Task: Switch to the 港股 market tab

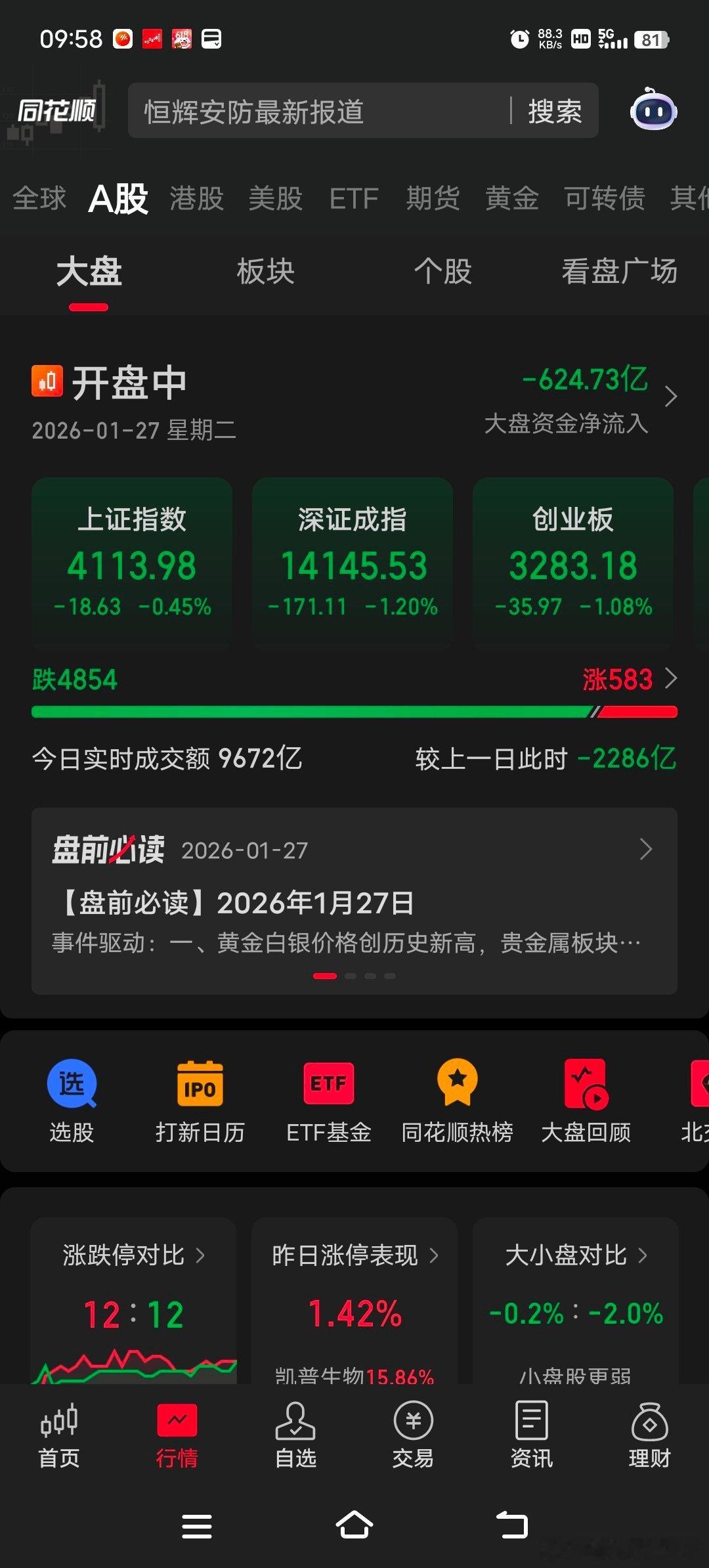Action: 196,199
